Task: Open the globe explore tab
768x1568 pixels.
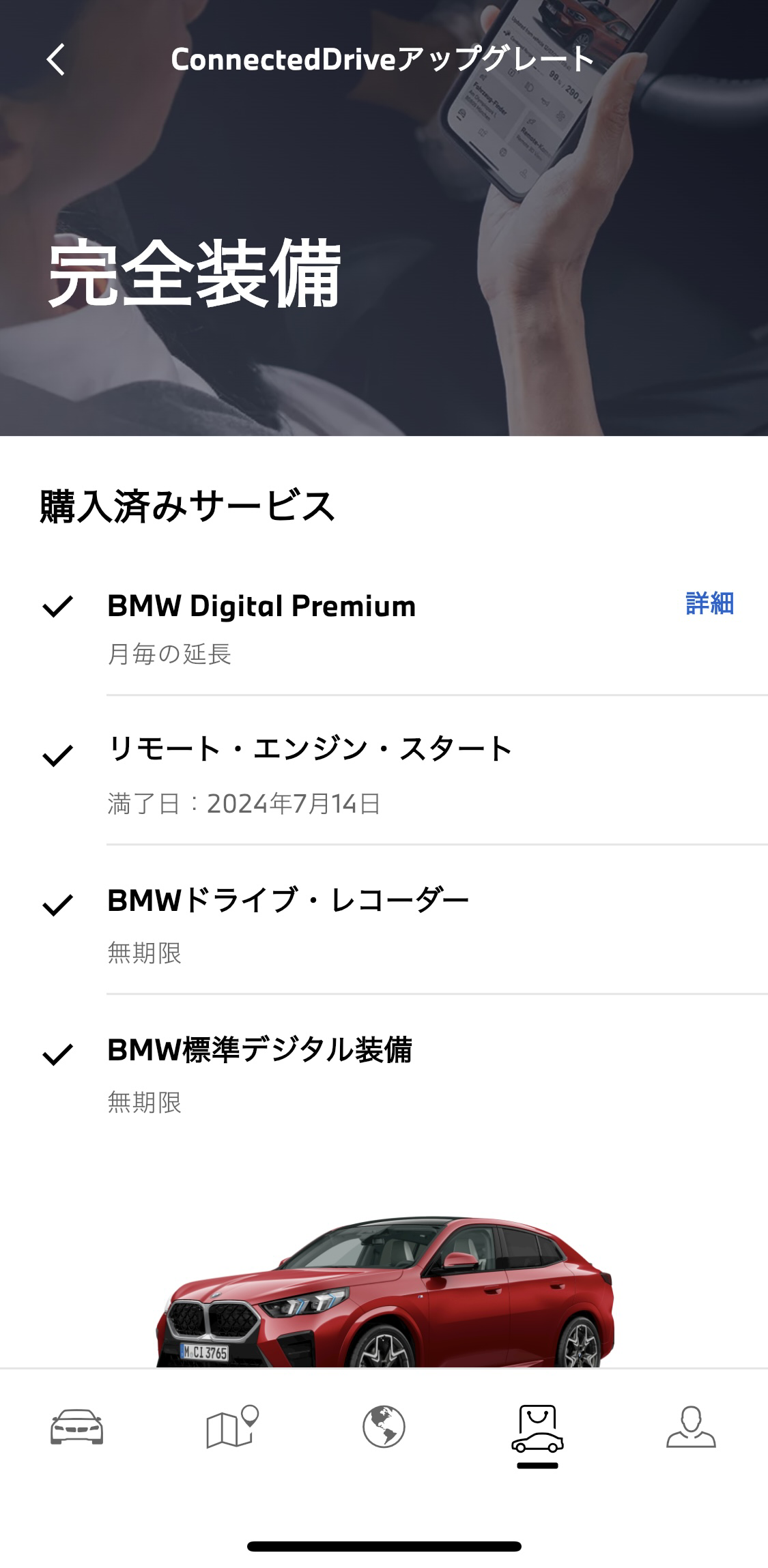Action: coord(384,1427)
